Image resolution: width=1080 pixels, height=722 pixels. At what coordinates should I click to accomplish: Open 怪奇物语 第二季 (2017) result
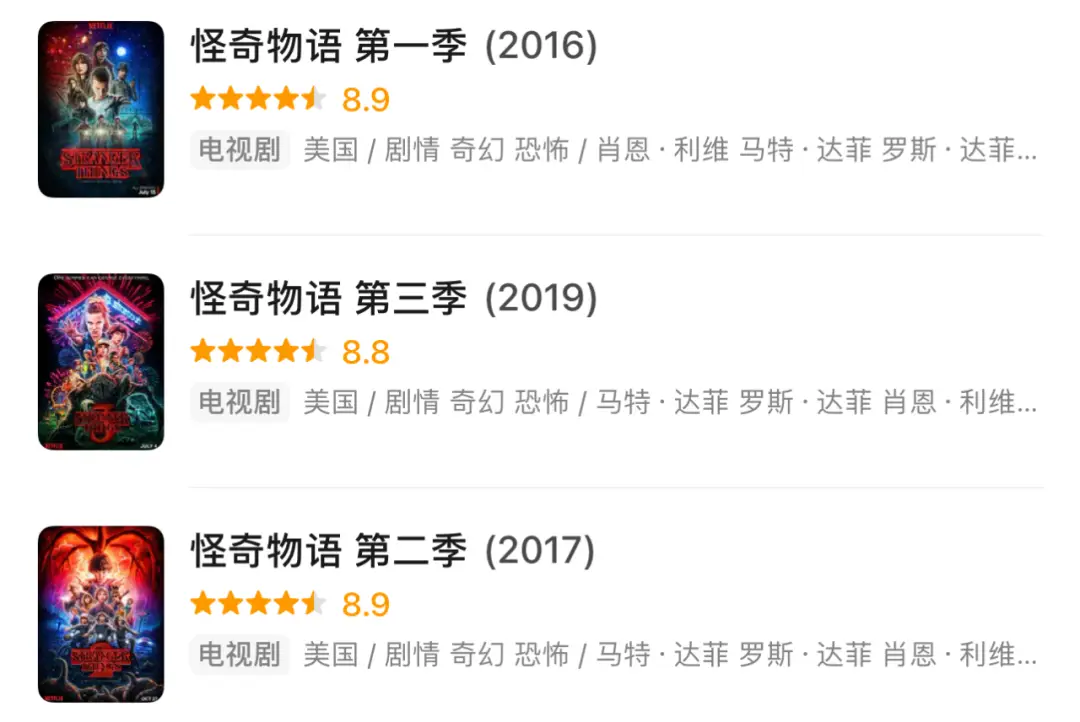[394, 552]
